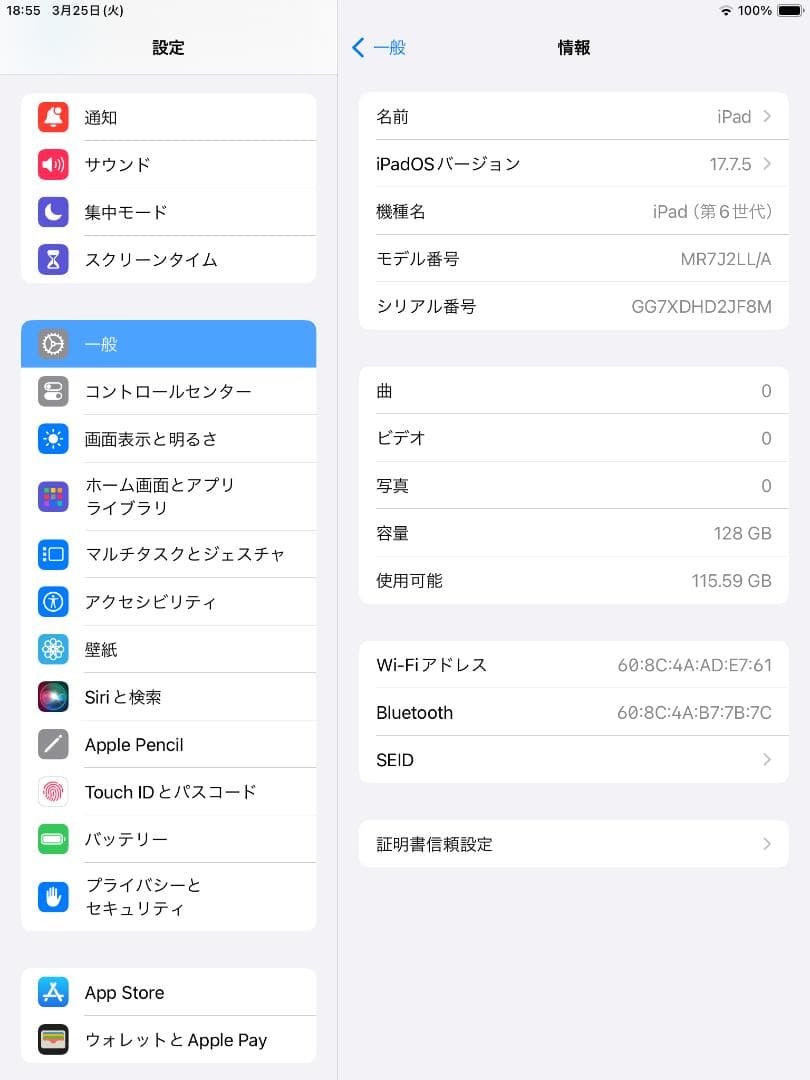Select the Wallpaper flower icon
The image size is (810, 1080).
click(53, 649)
